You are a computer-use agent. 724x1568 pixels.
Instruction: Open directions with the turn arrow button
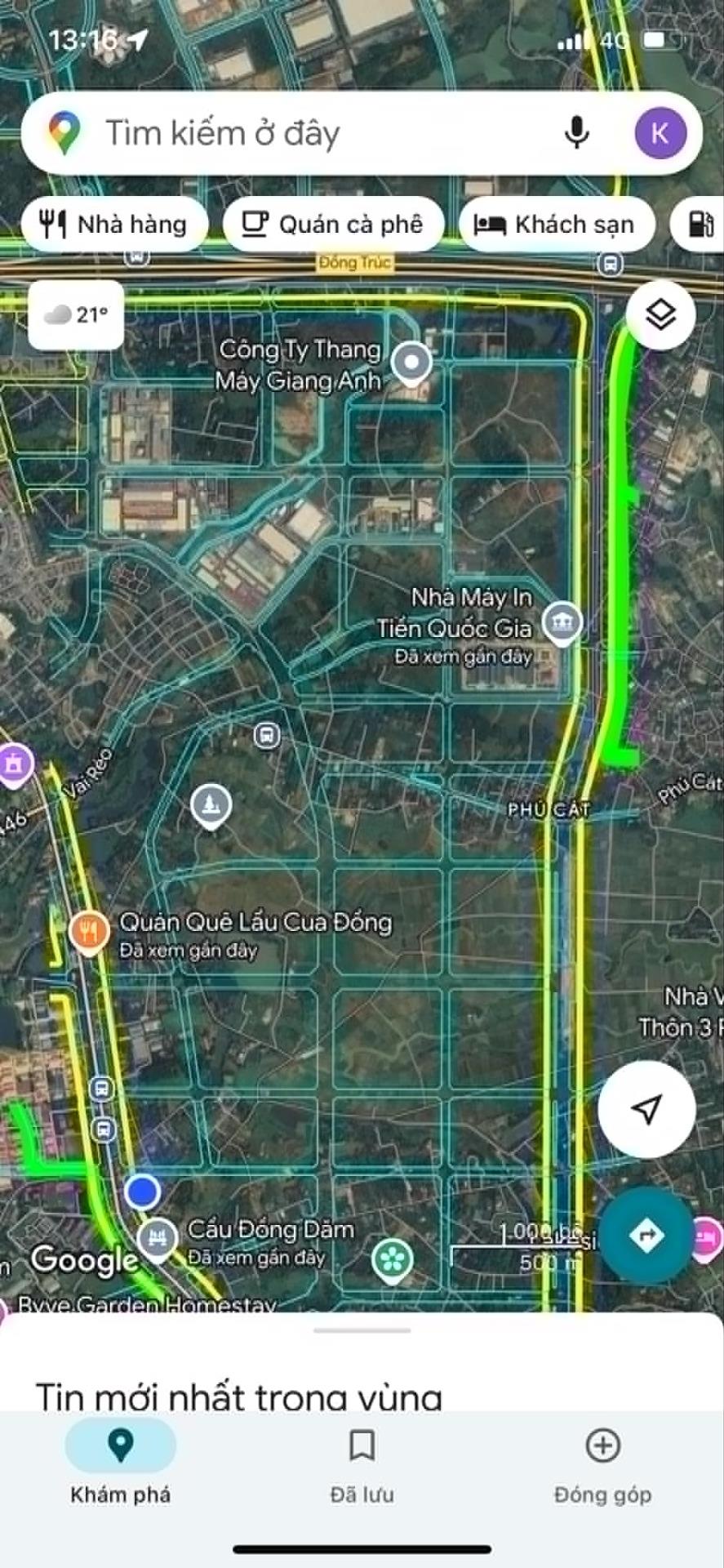(x=646, y=1235)
